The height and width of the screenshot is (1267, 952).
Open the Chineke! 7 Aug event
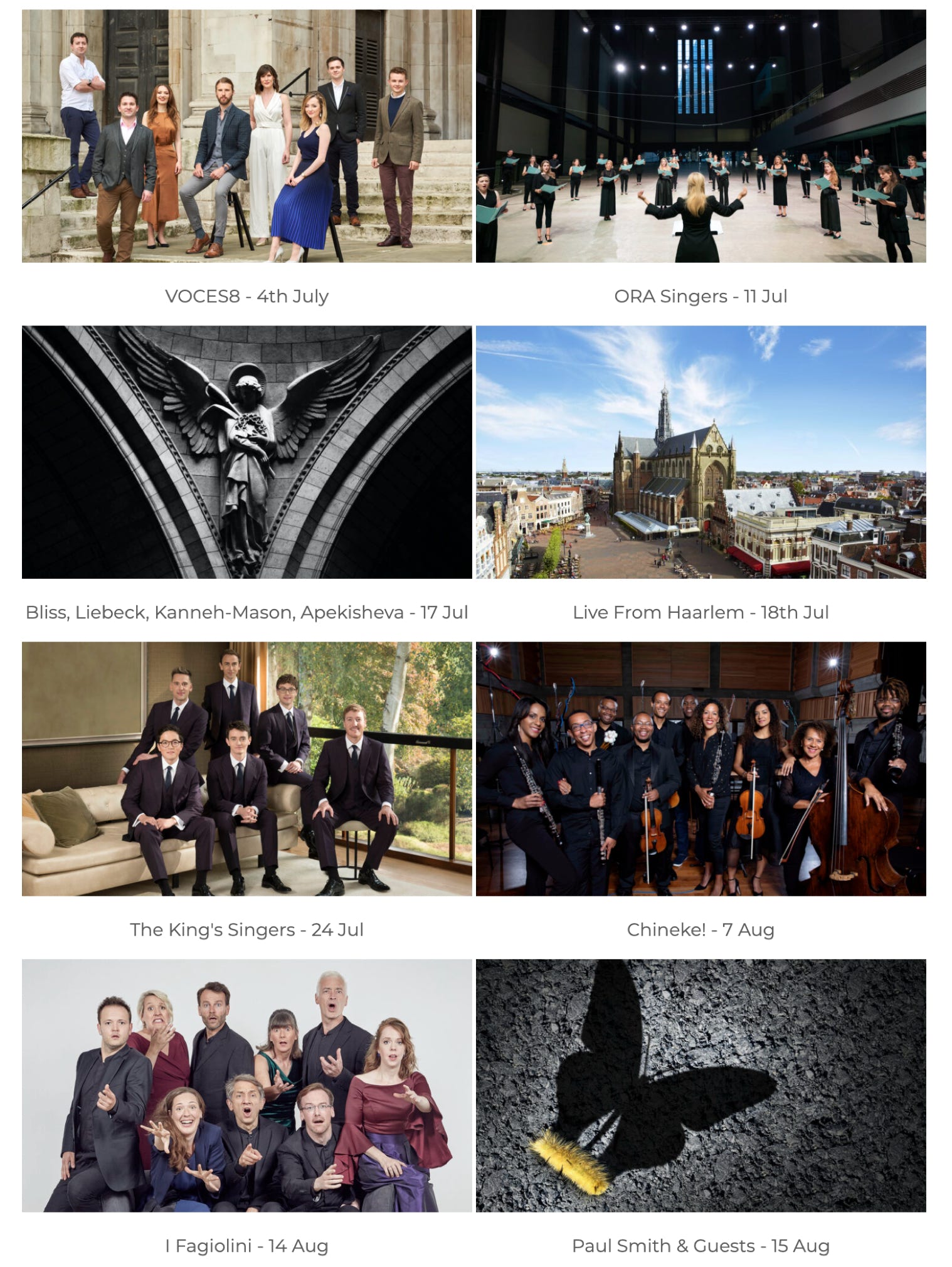click(701, 768)
